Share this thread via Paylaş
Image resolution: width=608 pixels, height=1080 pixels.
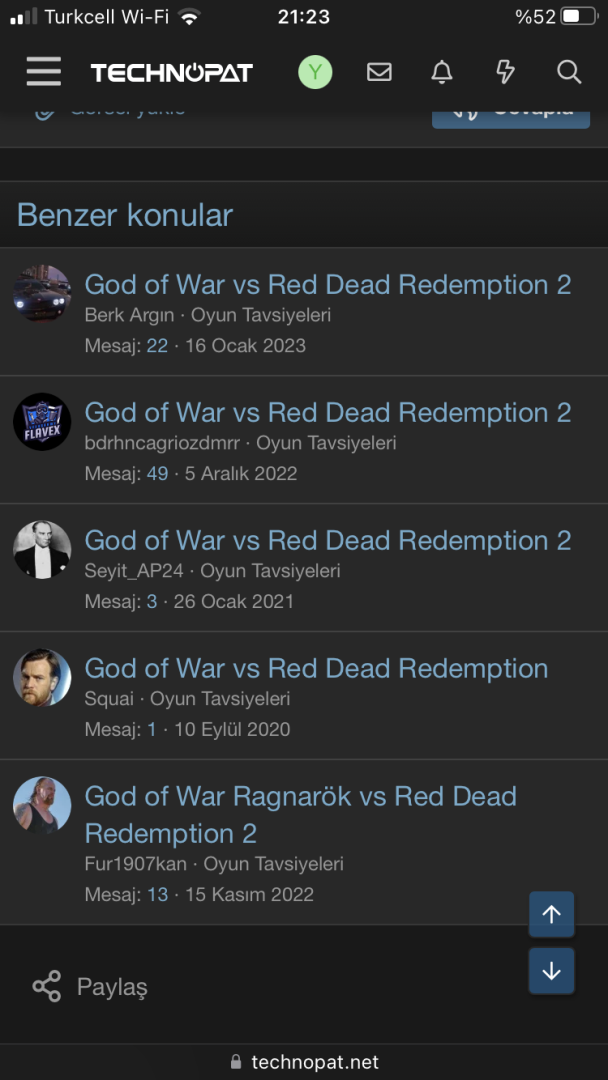coord(90,987)
